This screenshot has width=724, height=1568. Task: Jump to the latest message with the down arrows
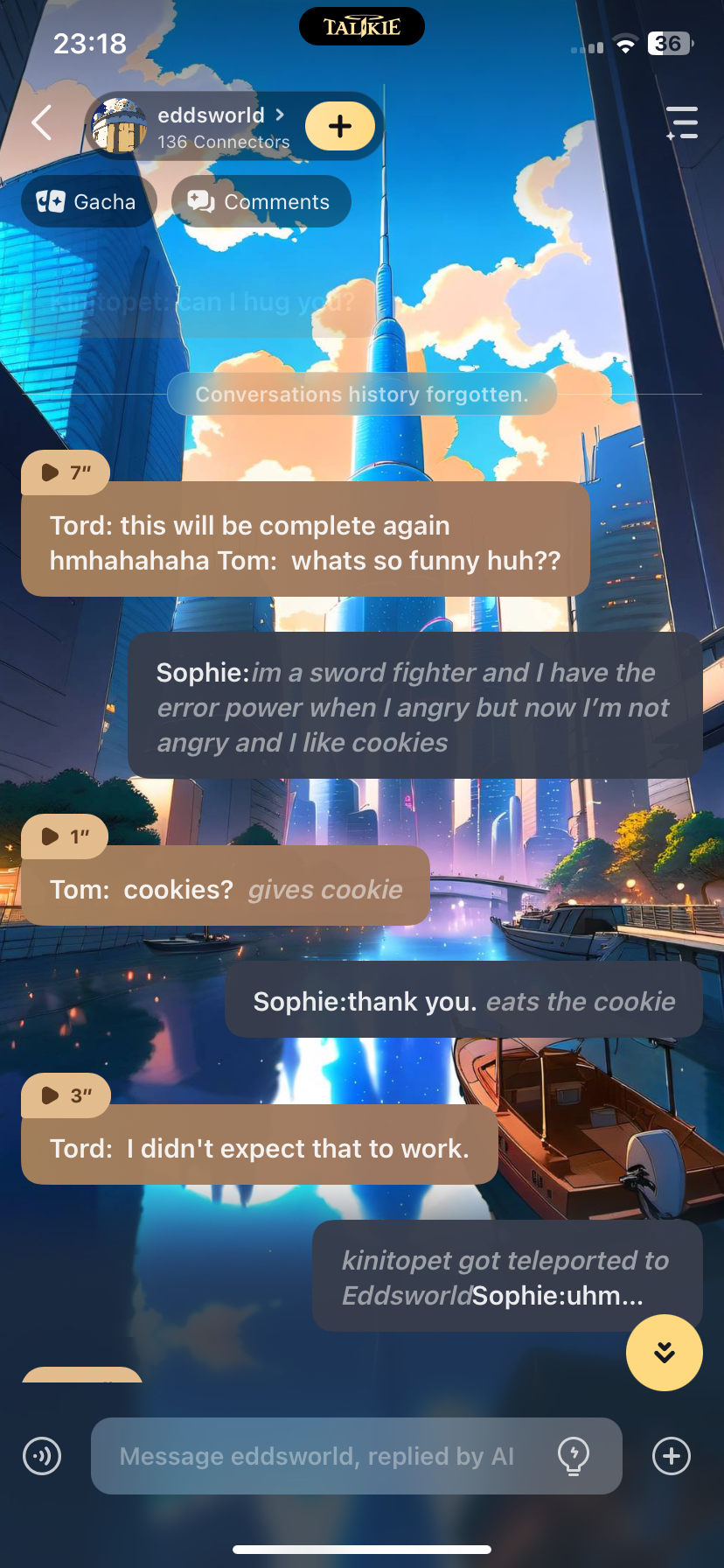tap(664, 1353)
